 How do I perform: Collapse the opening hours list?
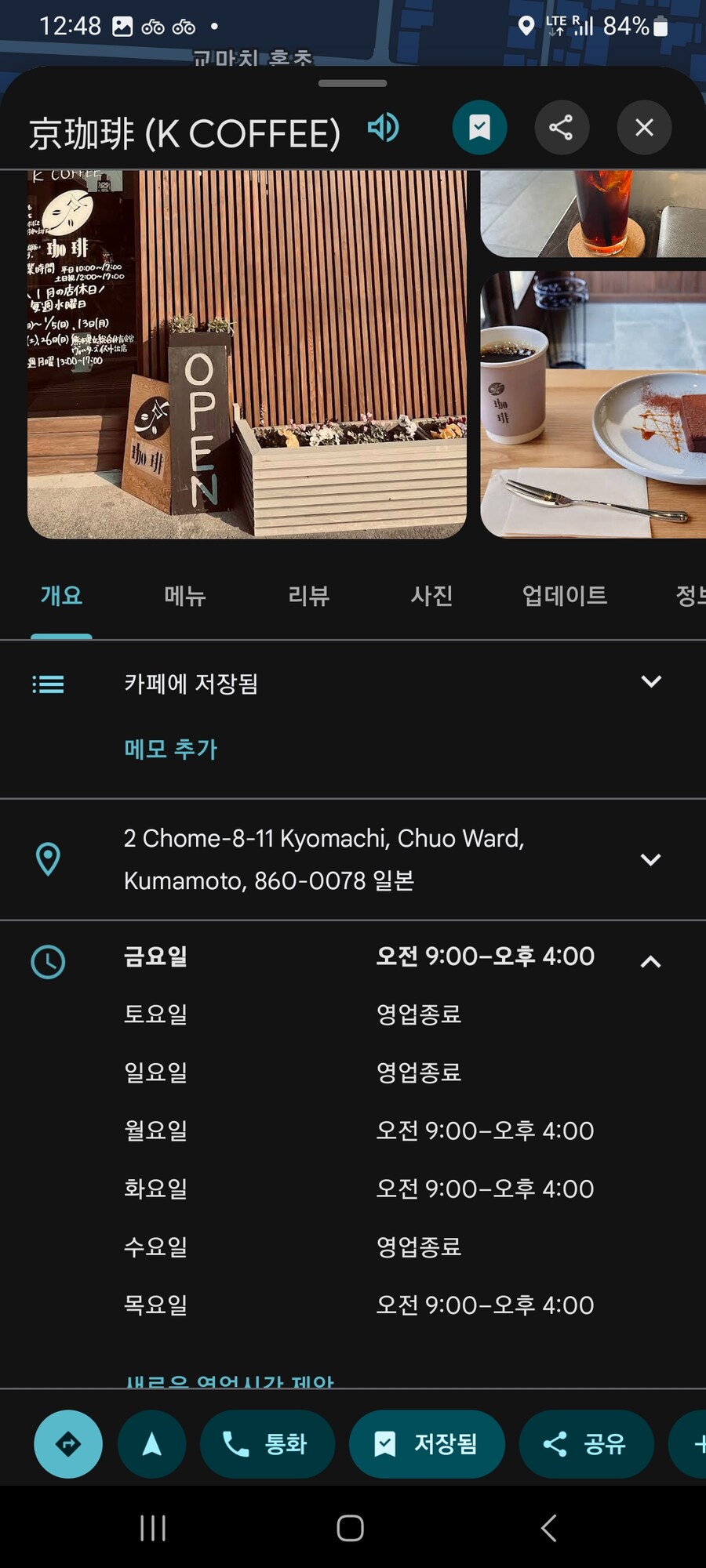pos(650,962)
